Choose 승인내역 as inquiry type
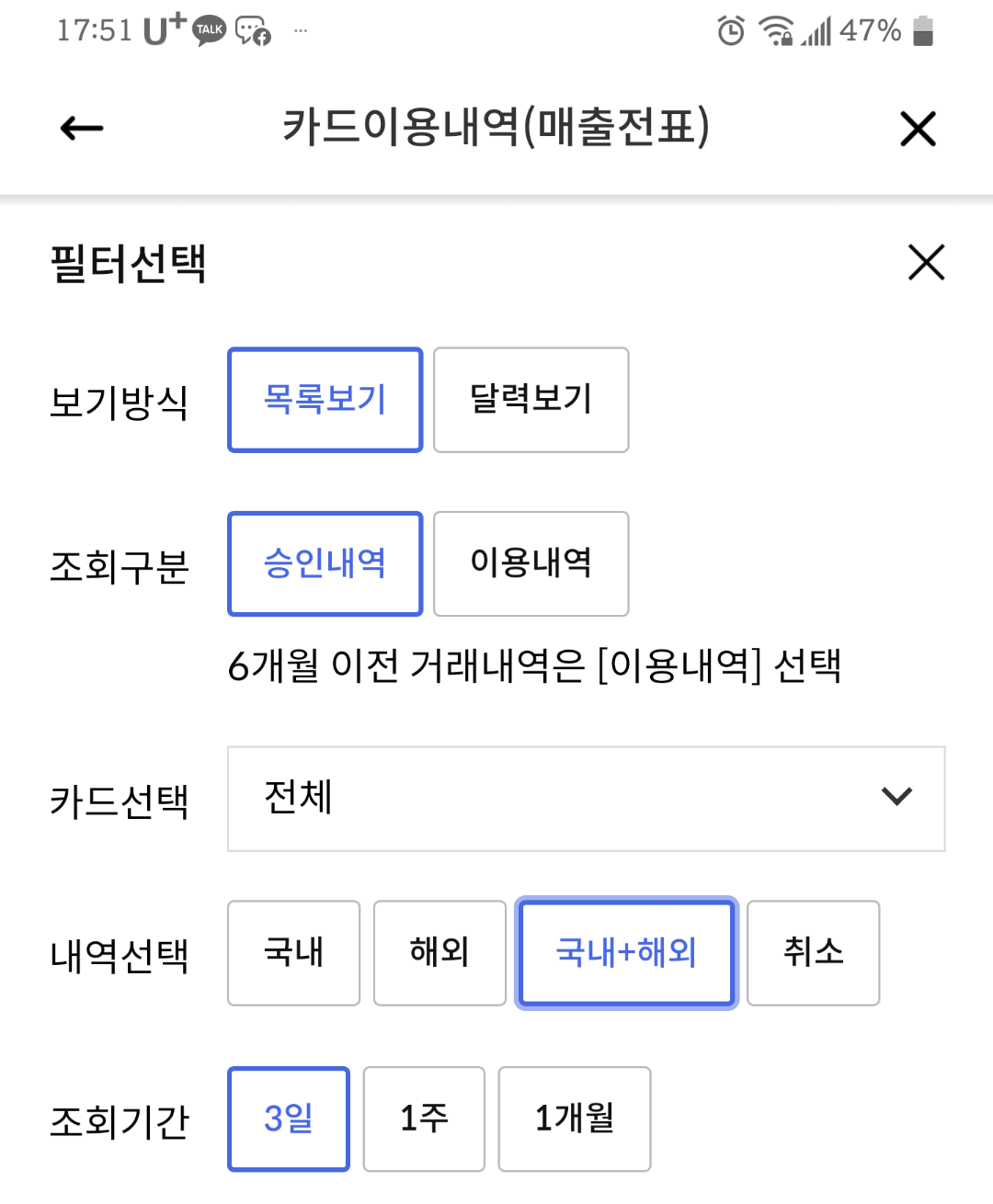The width and height of the screenshot is (993, 1204). click(x=325, y=563)
